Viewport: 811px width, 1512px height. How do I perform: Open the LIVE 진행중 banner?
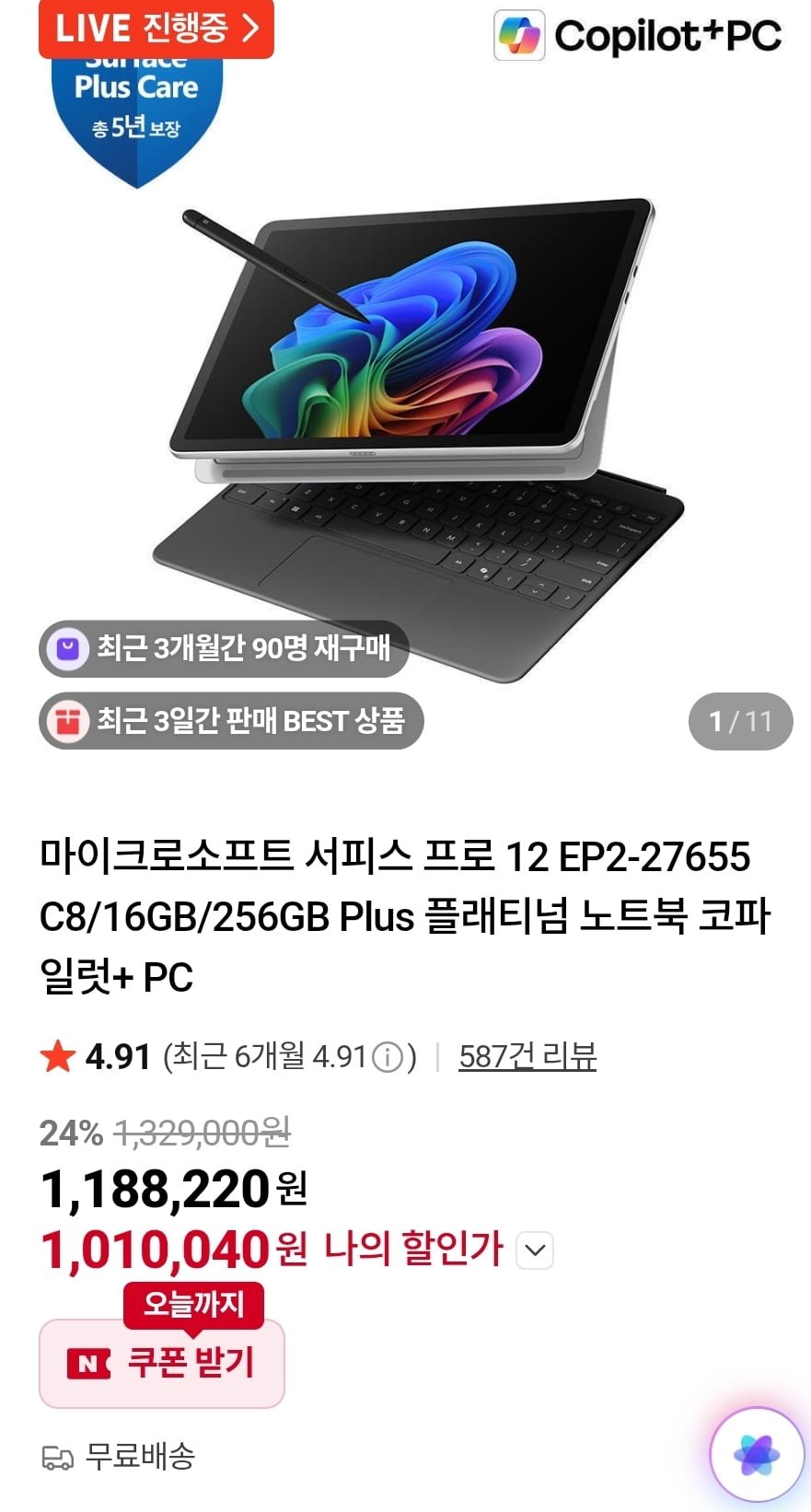[156, 28]
